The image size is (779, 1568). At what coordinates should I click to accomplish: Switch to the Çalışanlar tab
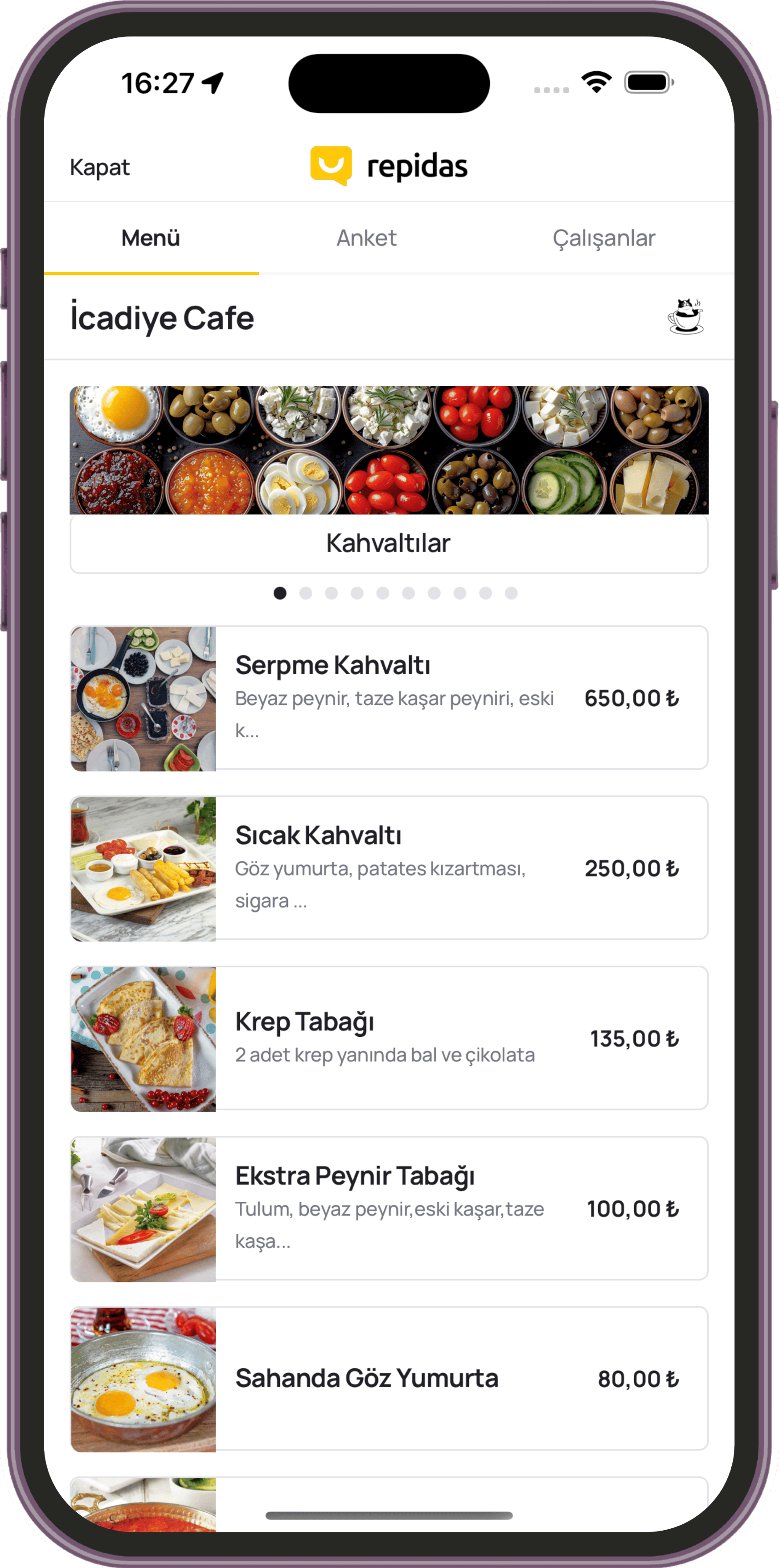[603, 238]
